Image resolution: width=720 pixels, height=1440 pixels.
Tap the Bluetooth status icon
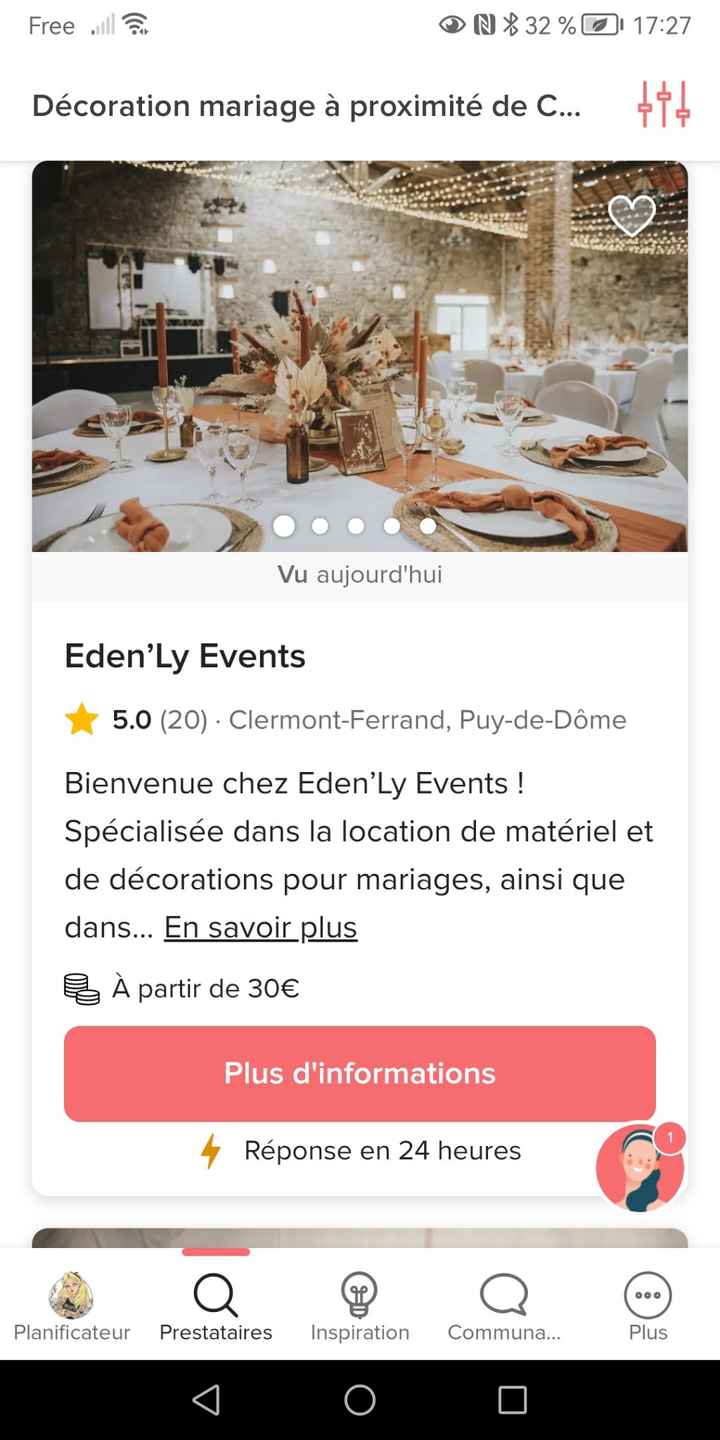513,25
